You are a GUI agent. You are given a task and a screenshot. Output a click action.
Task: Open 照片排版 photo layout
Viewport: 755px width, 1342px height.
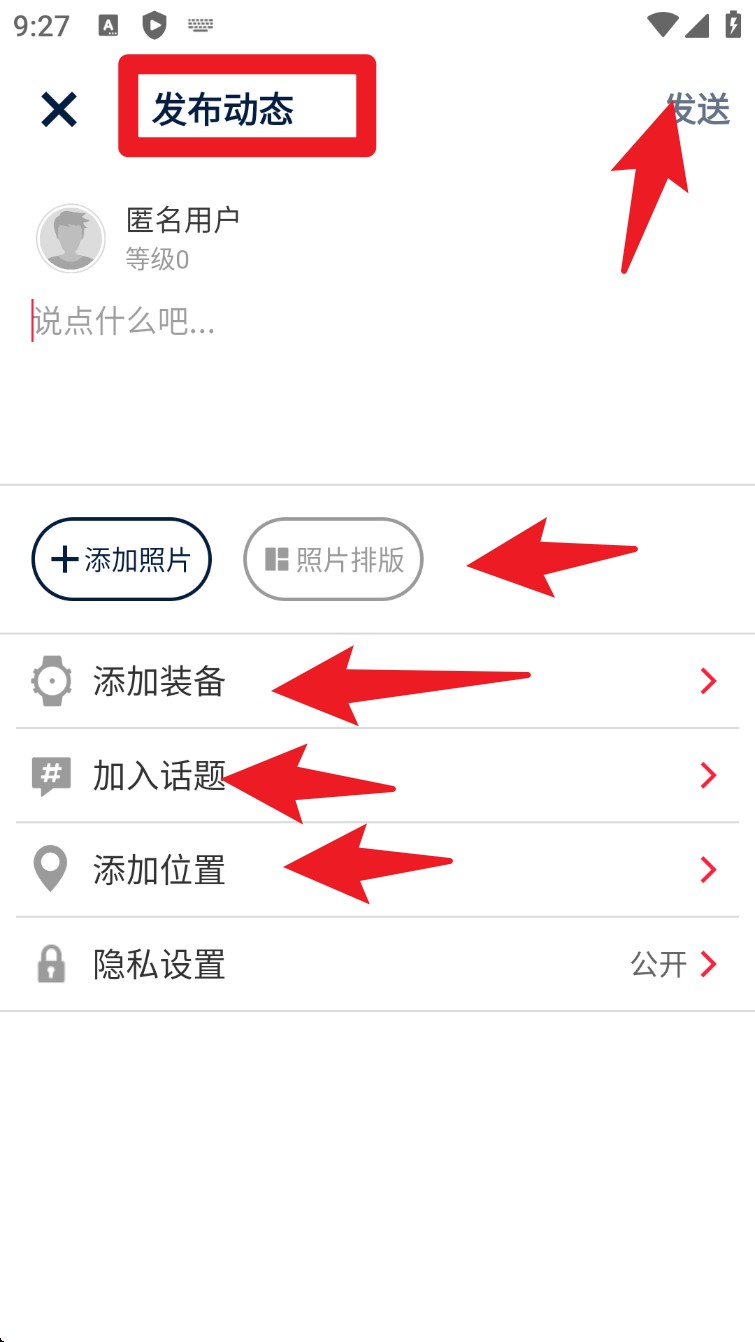coord(333,559)
